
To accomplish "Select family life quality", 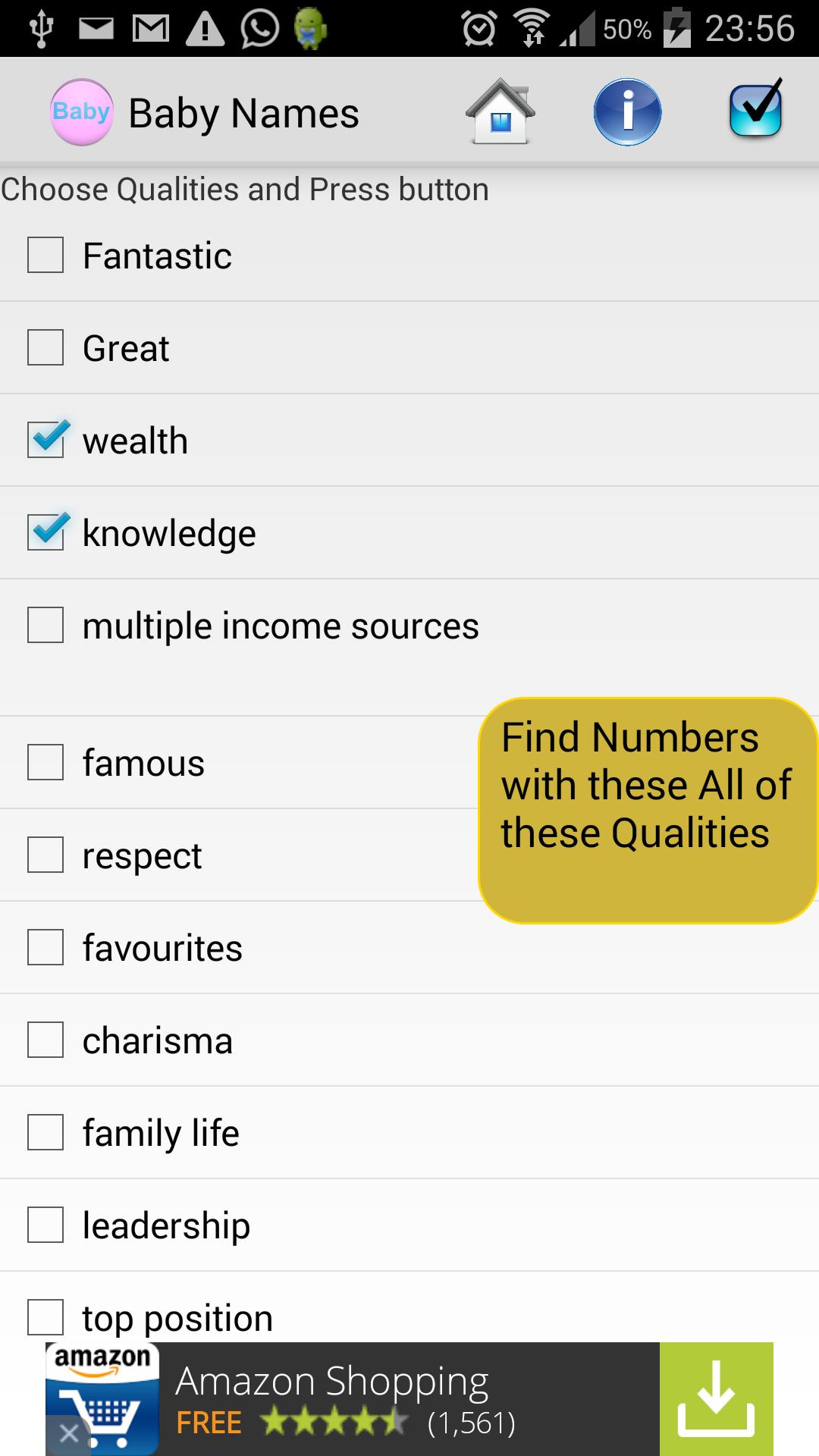I will pos(45,1132).
